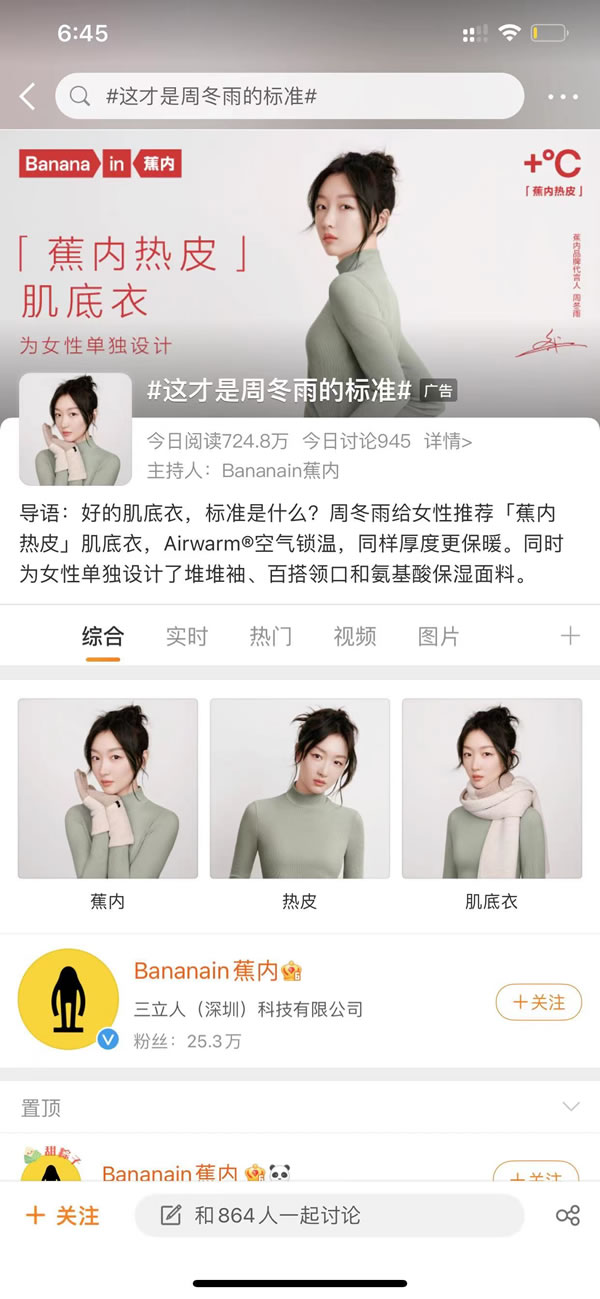Image resolution: width=600 pixels, height=1299 pixels.
Task: Share the topic with the bottom icon
Action: click(567, 1215)
